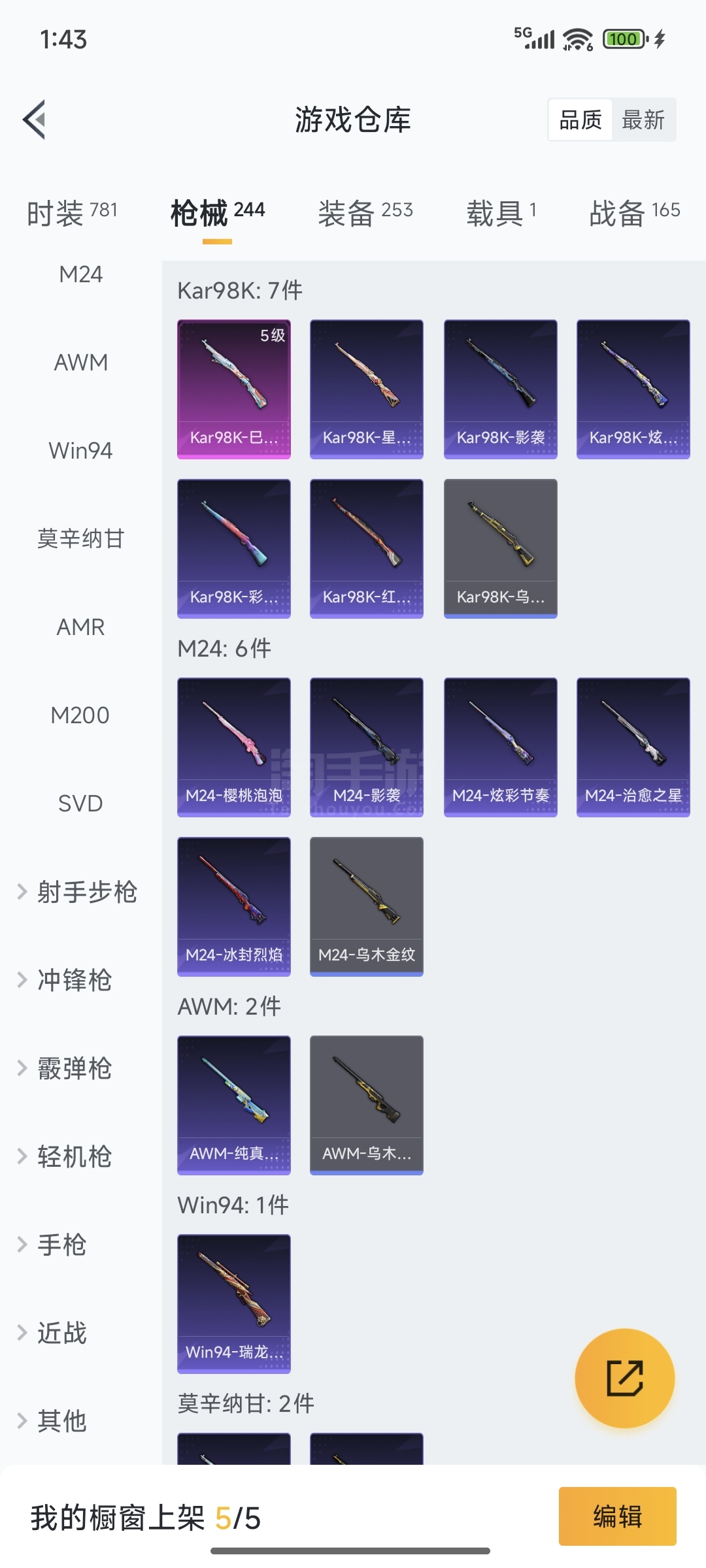Screen dimensions: 706x1568
Task: Open the M24-冰封烈焰 skin
Action: tap(234, 906)
